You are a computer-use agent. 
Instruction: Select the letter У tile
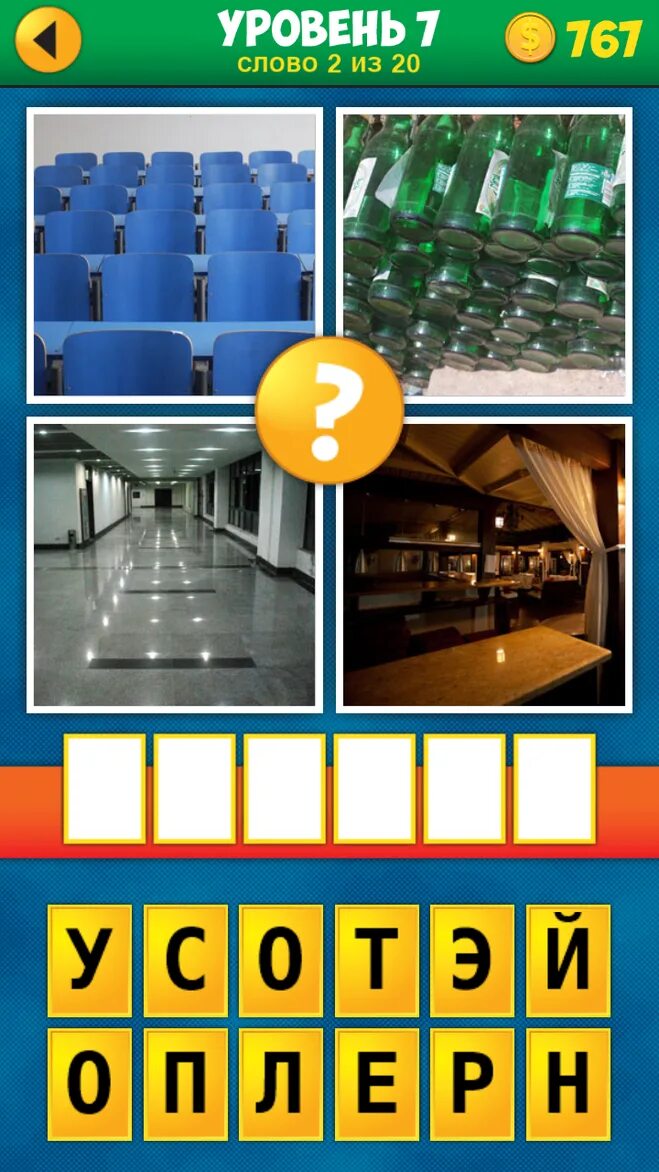point(90,960)
